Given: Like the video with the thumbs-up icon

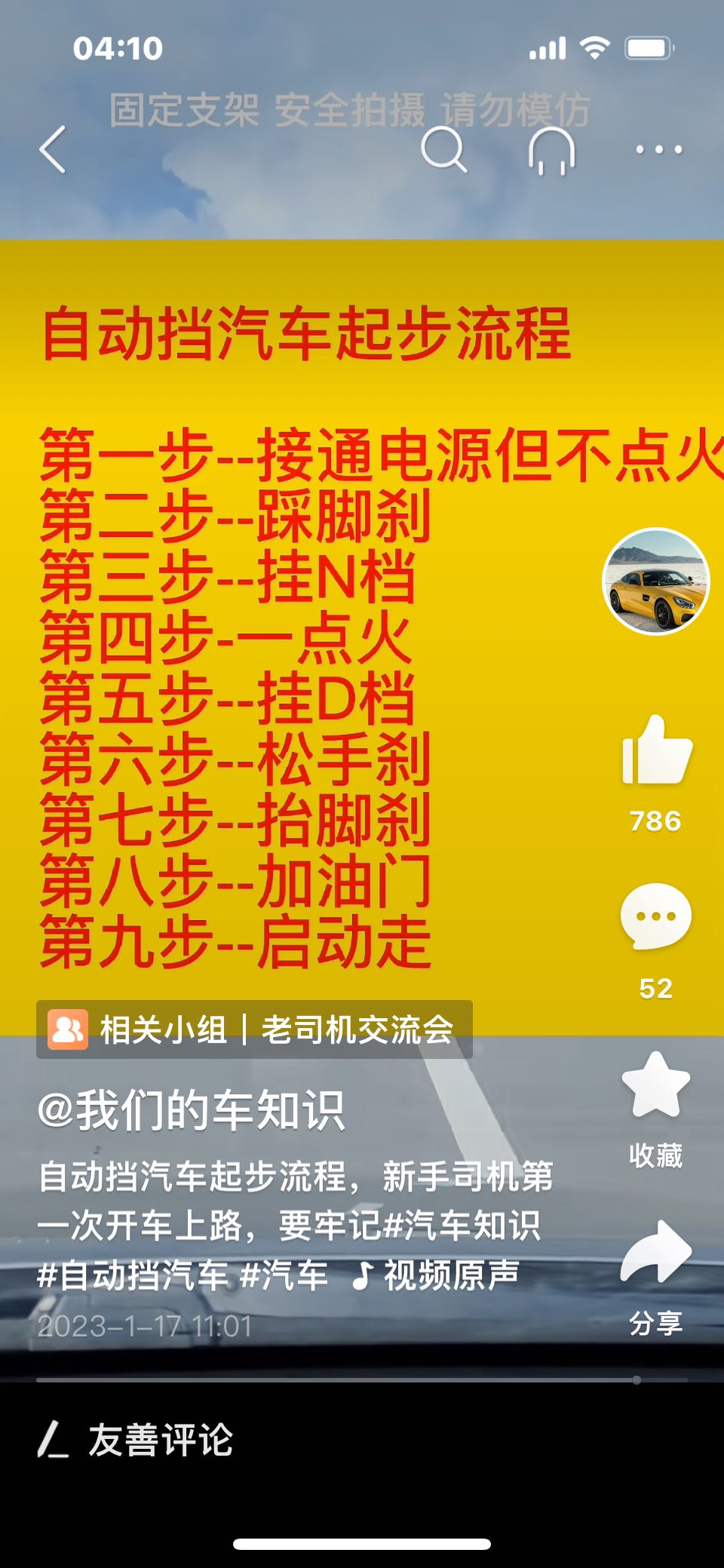Looking at the screenshot, I should 656,751.
